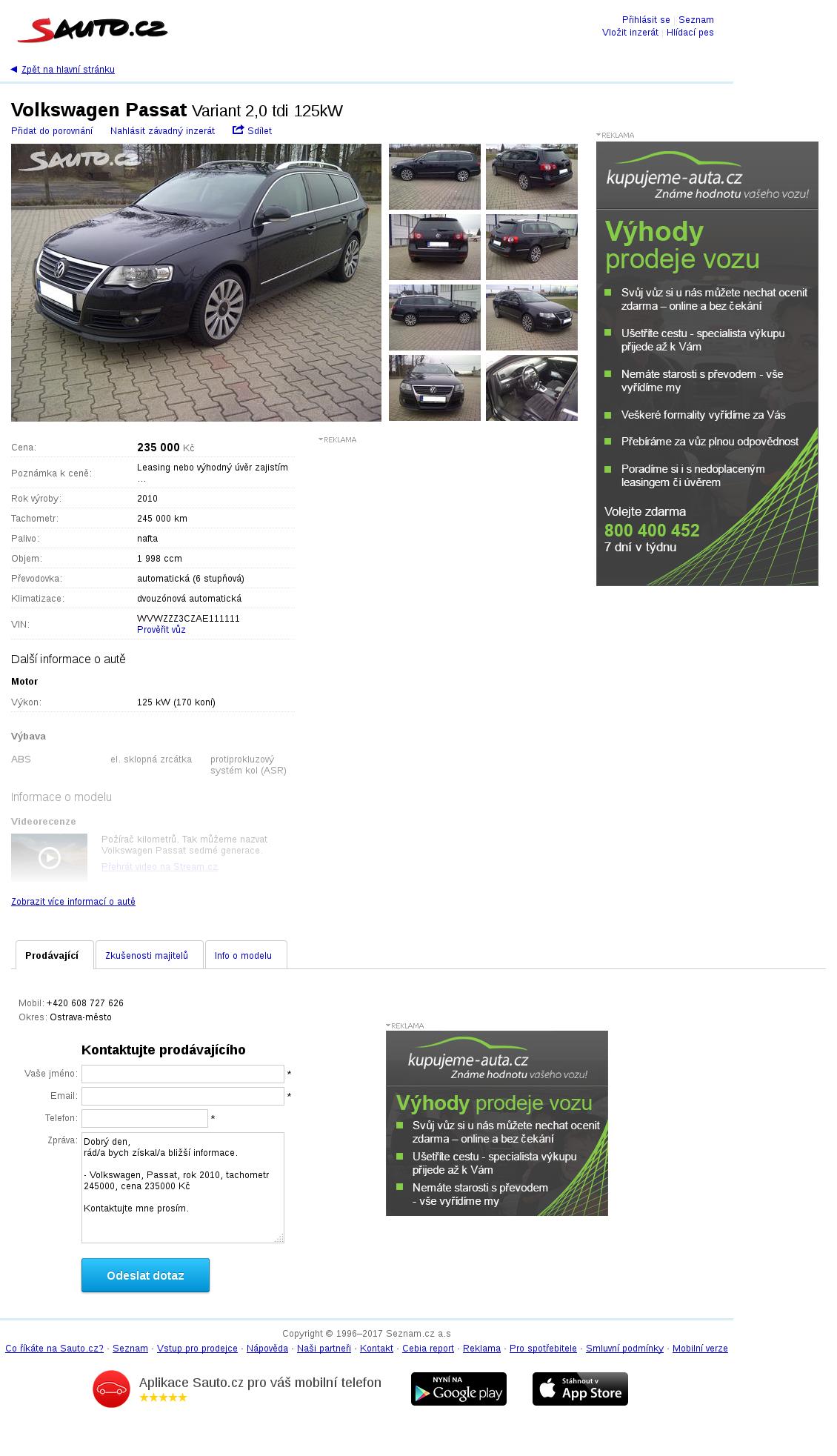Expand Zobrazit více informací o autě

pos(73,902)
